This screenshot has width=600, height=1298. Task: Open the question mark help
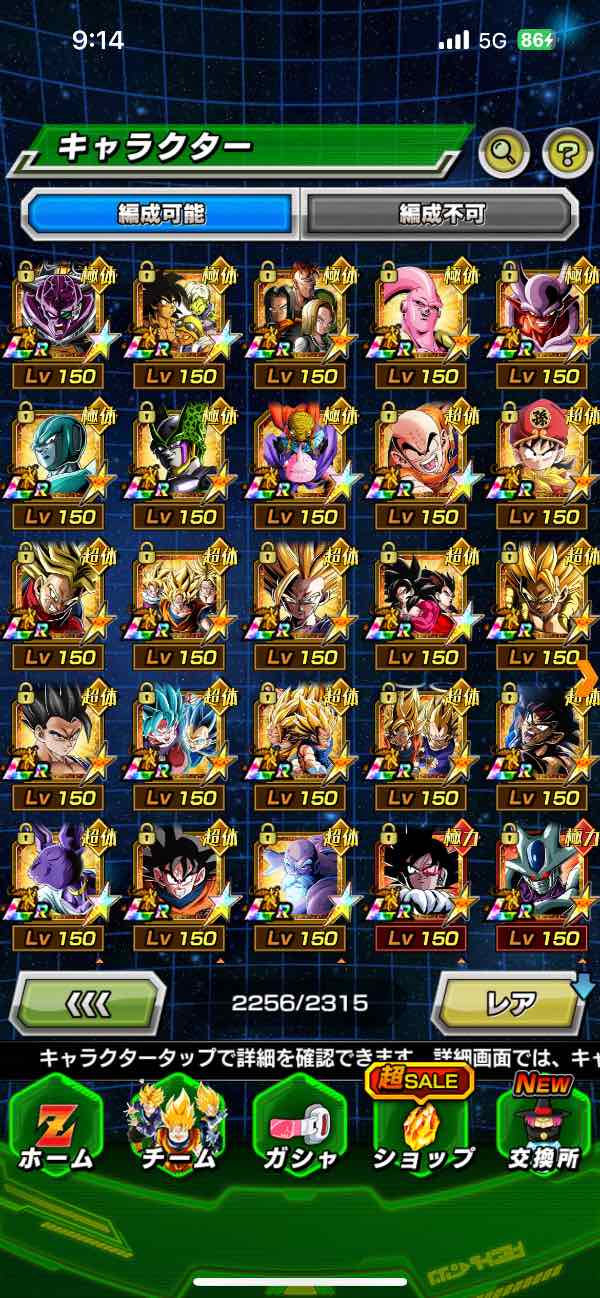[567, 152]
